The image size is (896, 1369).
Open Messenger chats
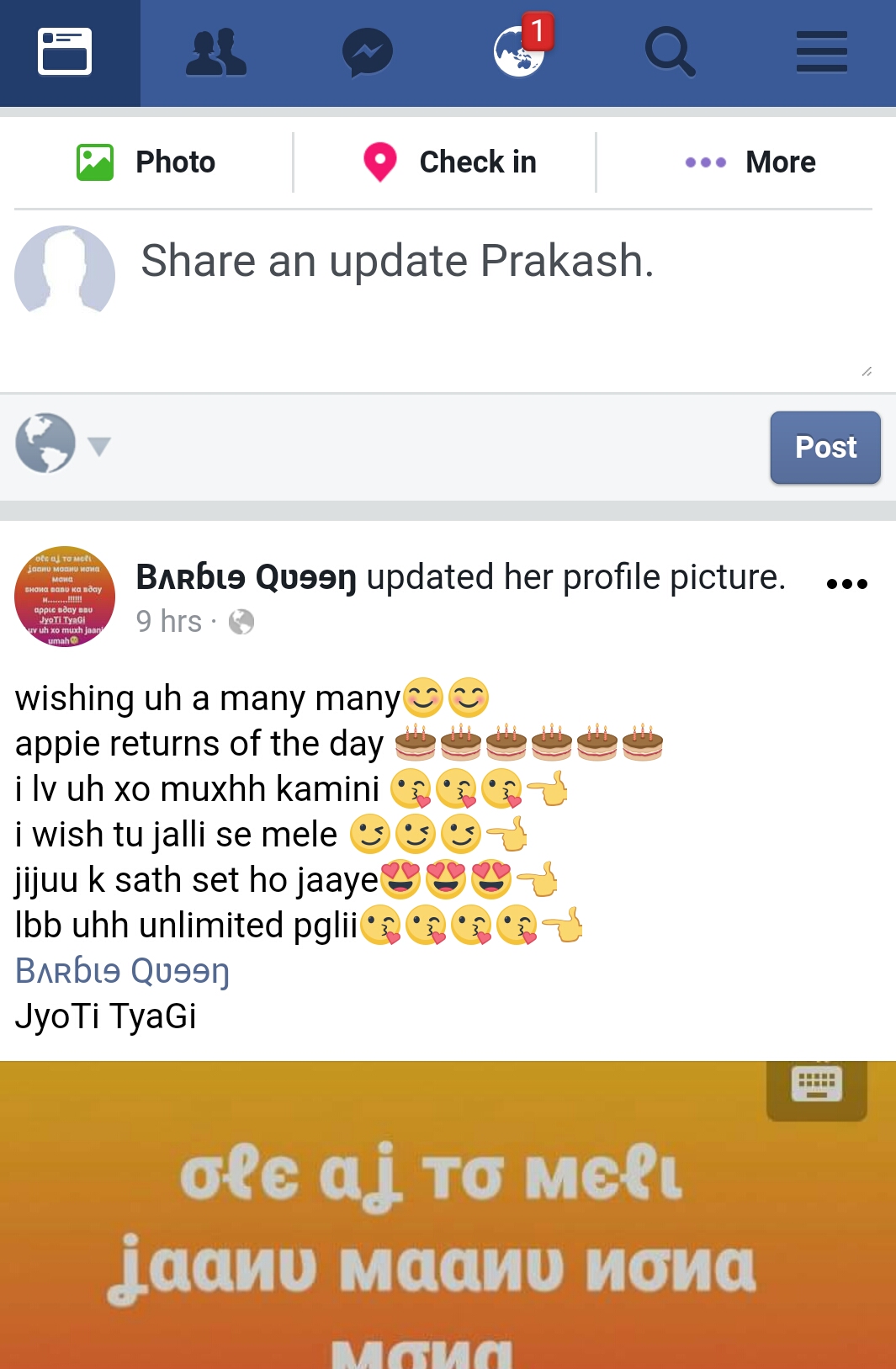(368, 52)
